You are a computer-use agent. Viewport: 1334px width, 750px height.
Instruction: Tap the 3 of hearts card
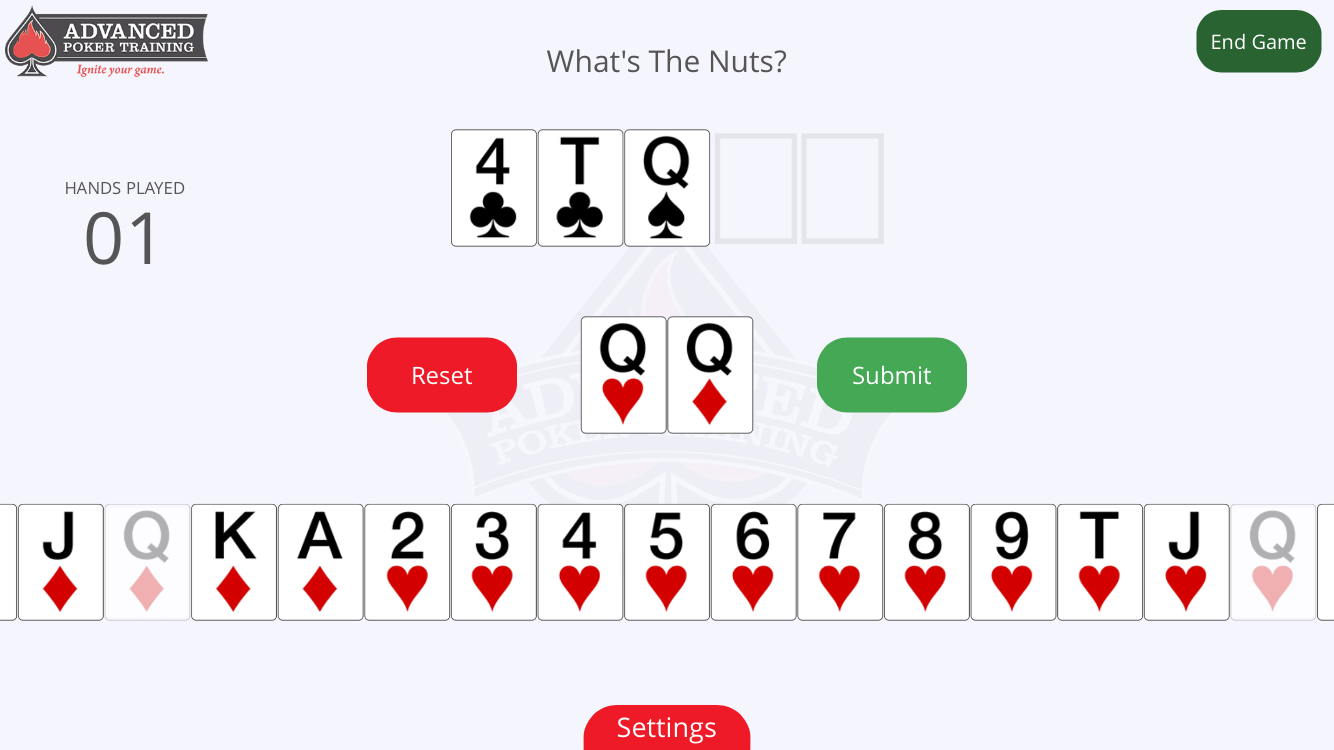(493, 562)
